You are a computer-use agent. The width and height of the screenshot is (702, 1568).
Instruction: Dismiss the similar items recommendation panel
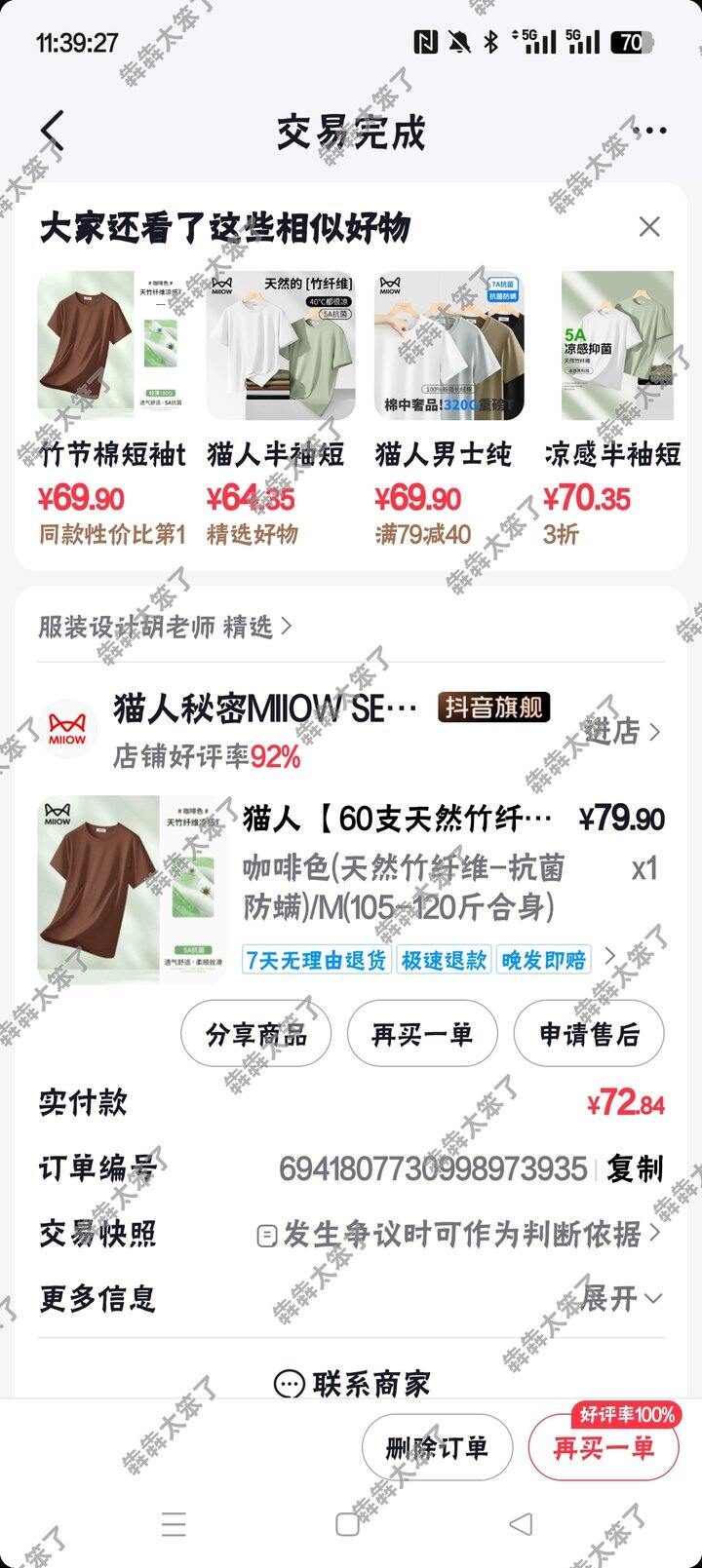pos(648,227)
